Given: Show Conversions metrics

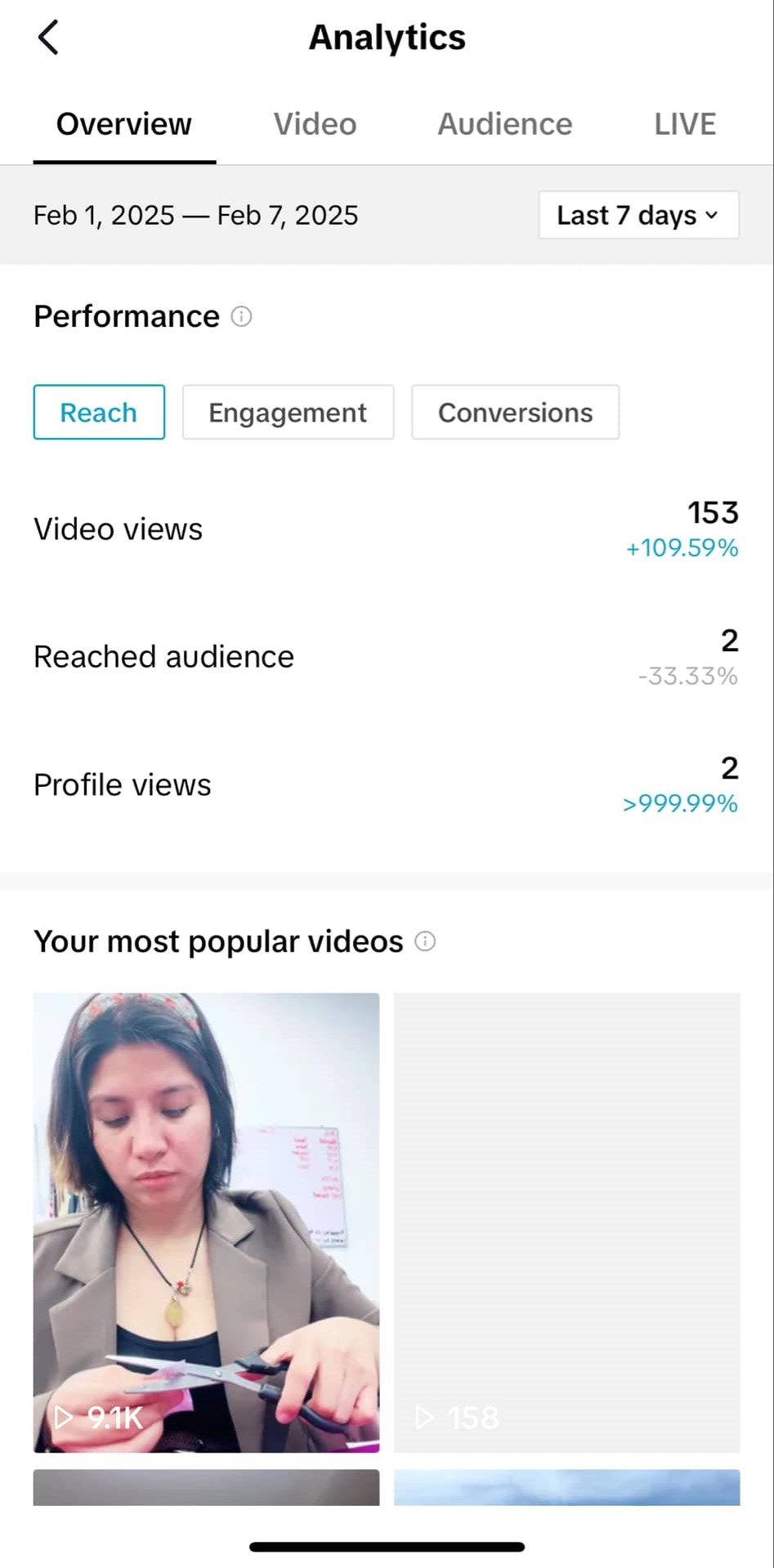Looking at the screenshot, I should pyautogui.click(x=515, y=413).
